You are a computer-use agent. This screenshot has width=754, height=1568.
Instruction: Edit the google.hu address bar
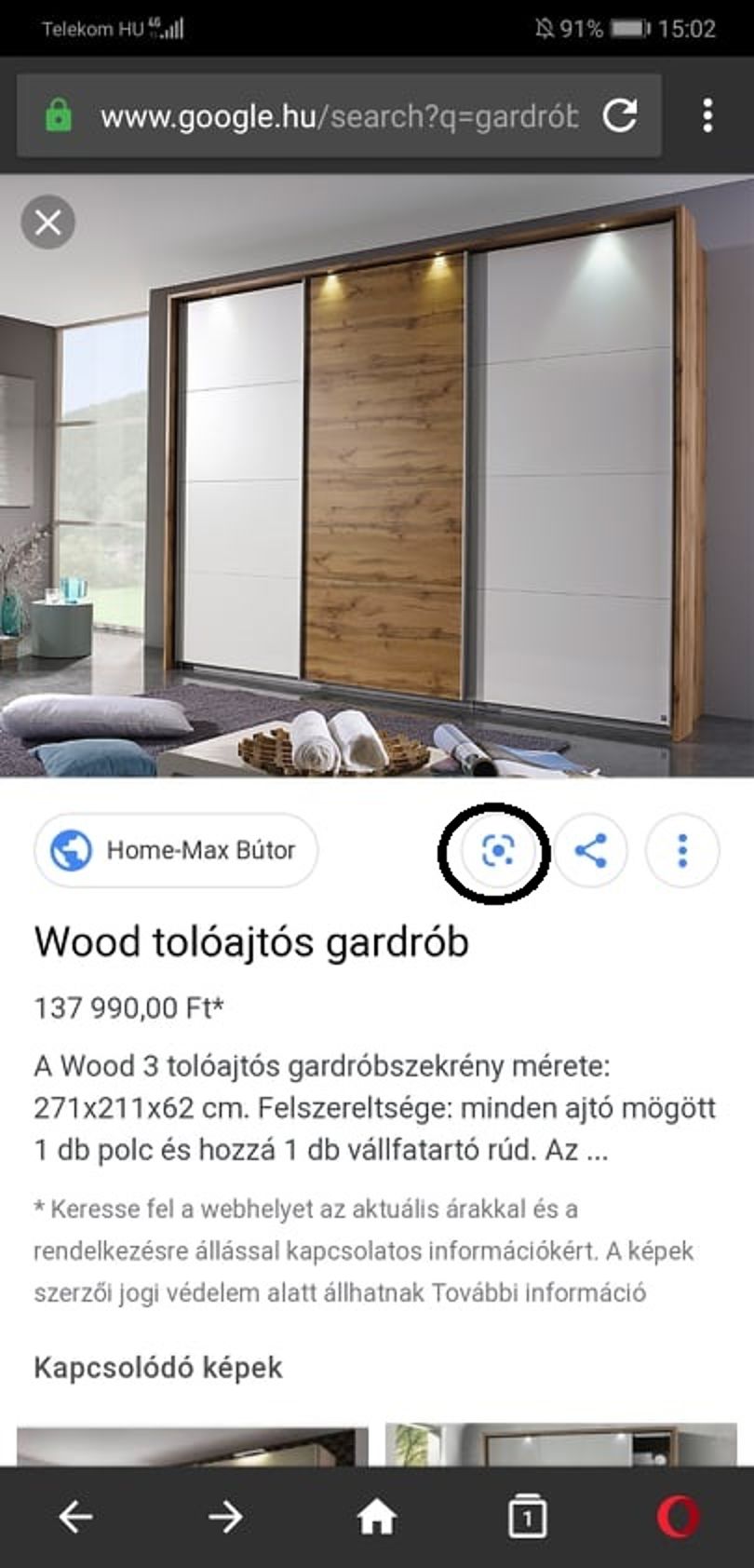pos(339,115)
